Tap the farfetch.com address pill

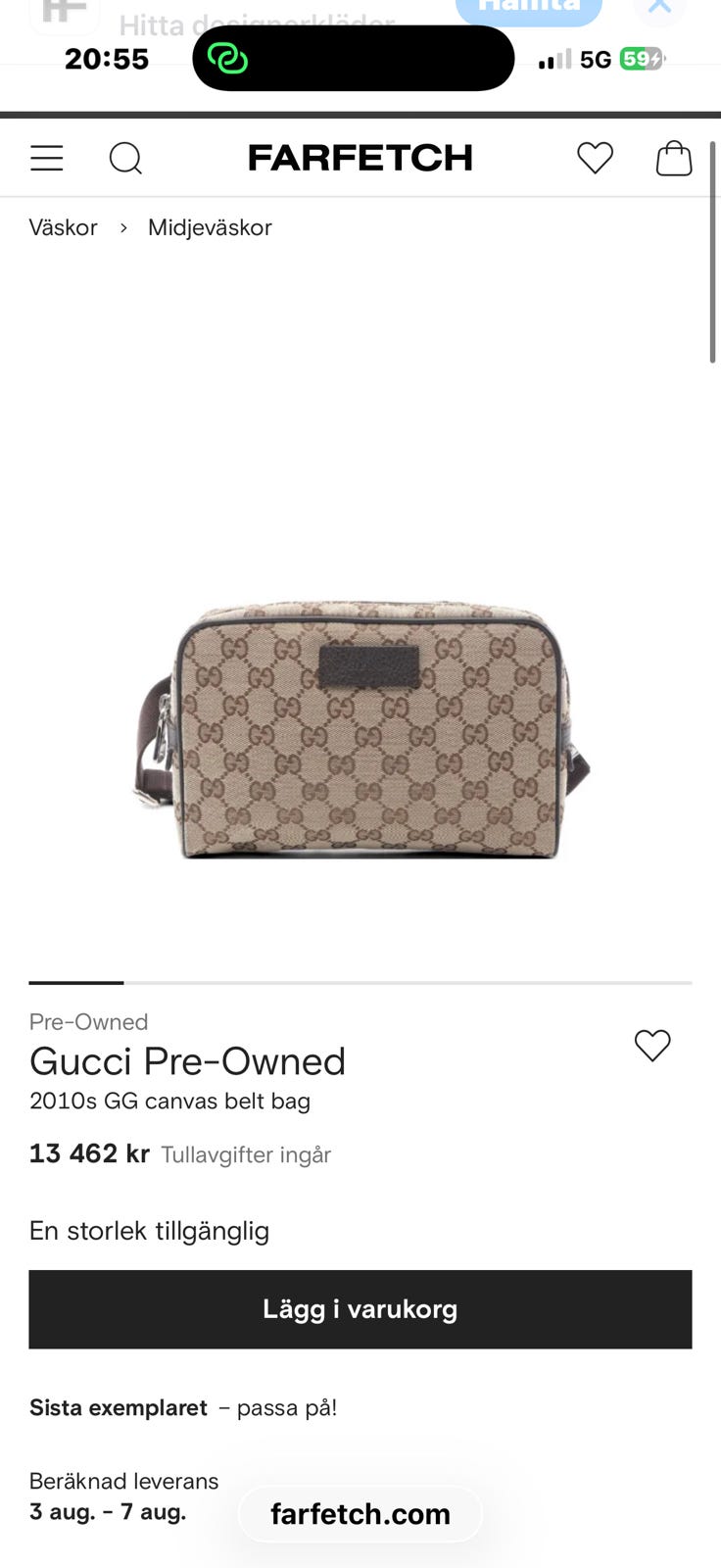click(360, 1514)
